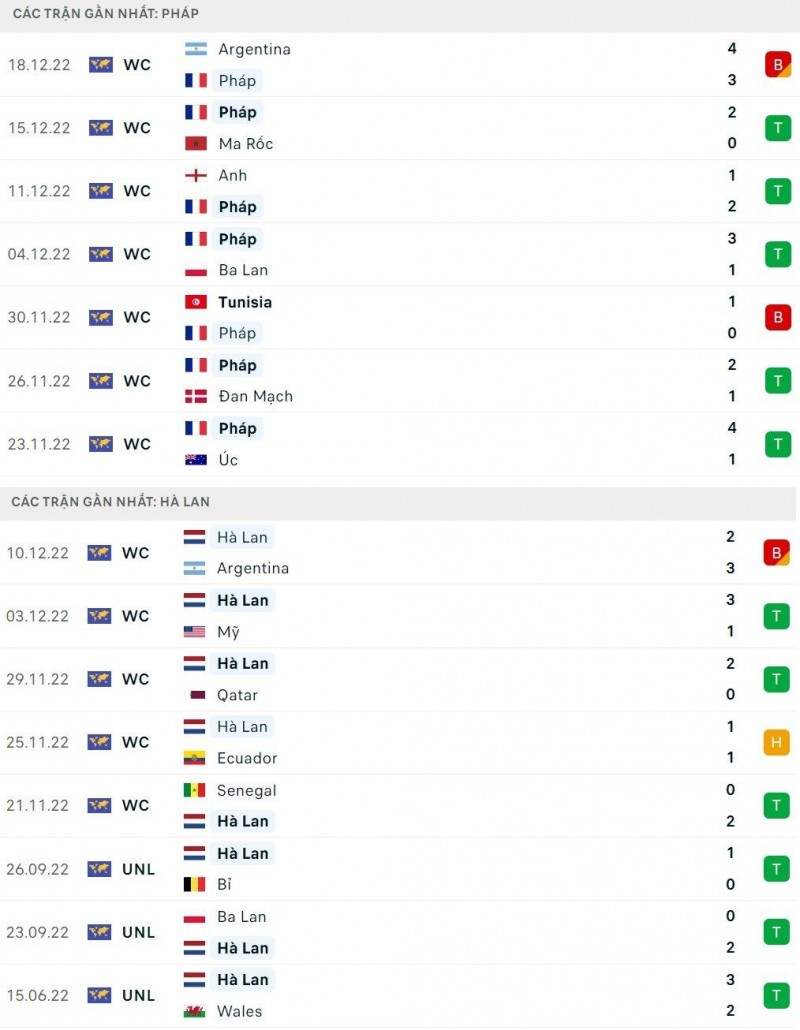The height and width of the screenshot is (1030, 800).
Task: Open the Pháp vs Ba Lan match
Action: (x=400, y=254)
